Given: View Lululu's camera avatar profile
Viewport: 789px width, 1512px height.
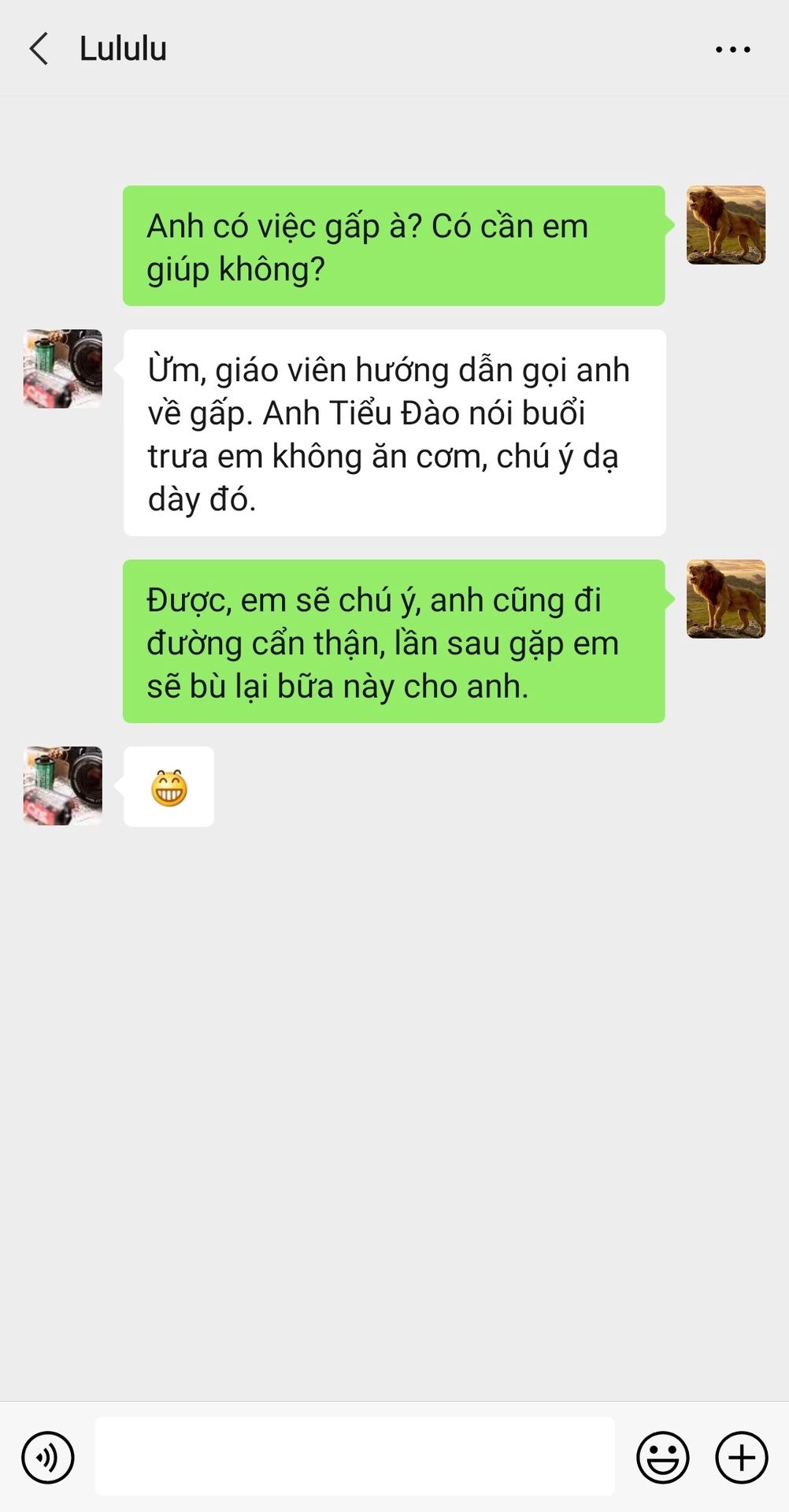Looking at the screenshot, I should (x=63, y=369).
